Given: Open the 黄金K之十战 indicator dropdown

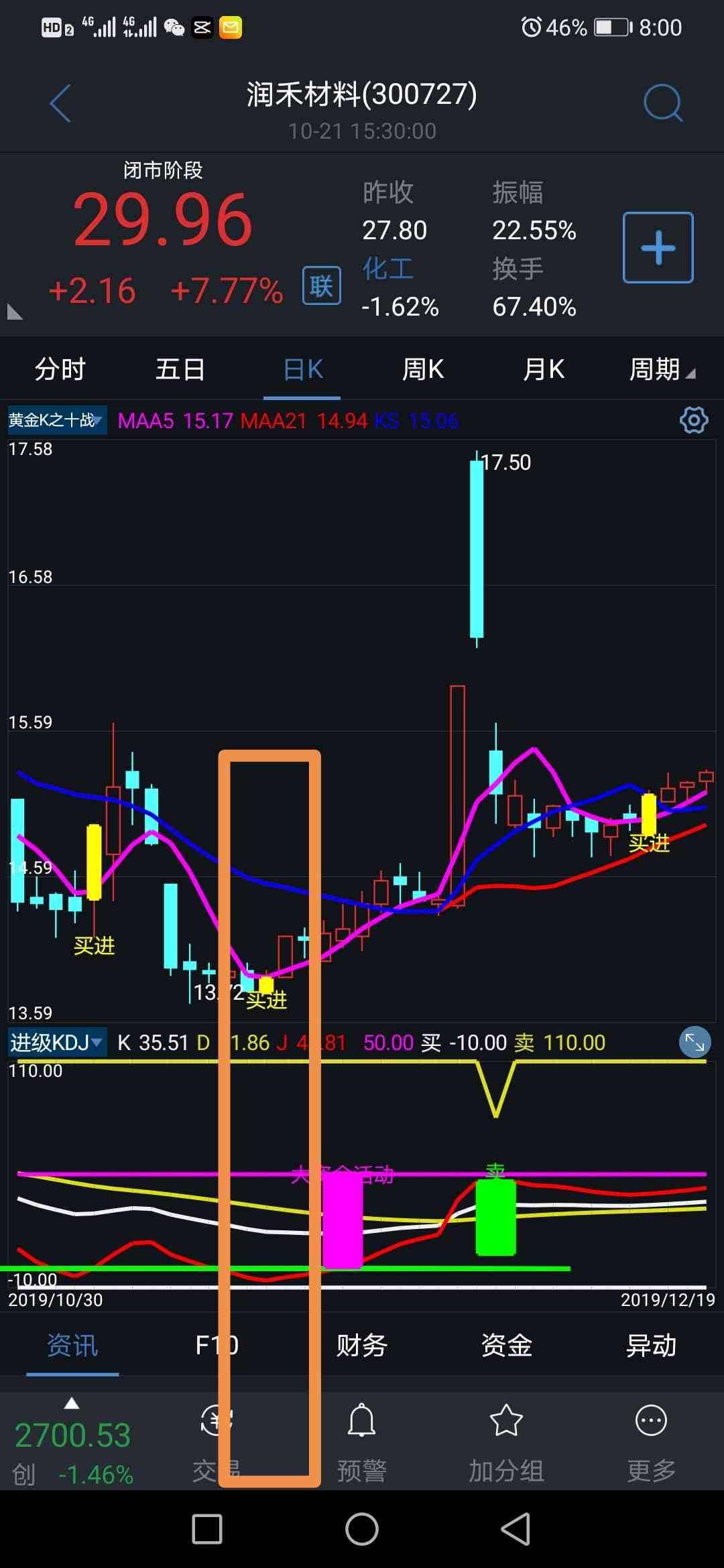Looking at the screenshot, I should [56, 420].
